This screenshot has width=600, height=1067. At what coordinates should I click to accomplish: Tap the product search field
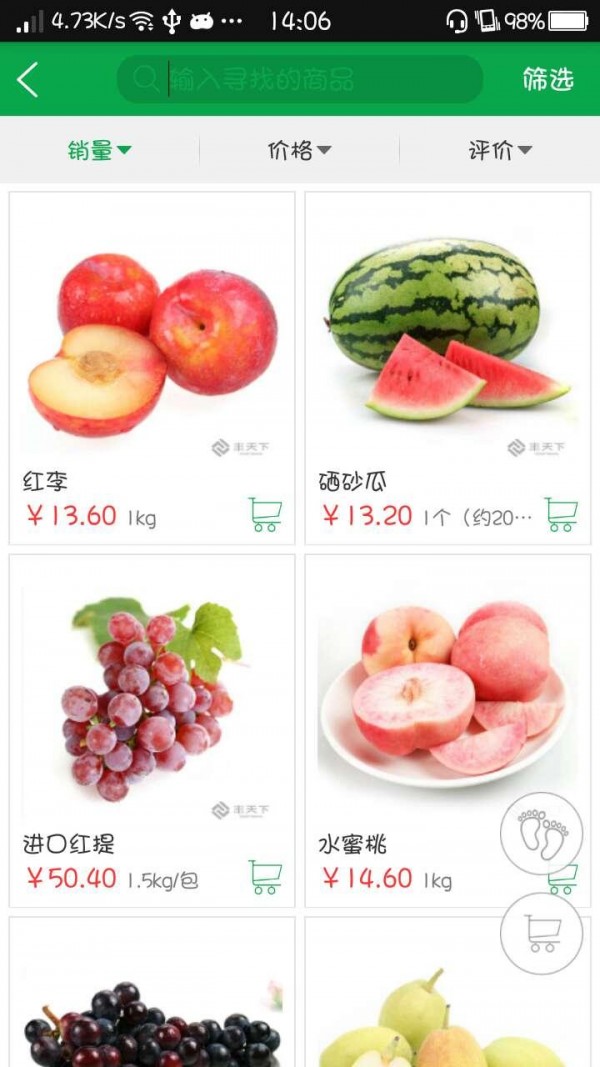[x=300, y=80]
